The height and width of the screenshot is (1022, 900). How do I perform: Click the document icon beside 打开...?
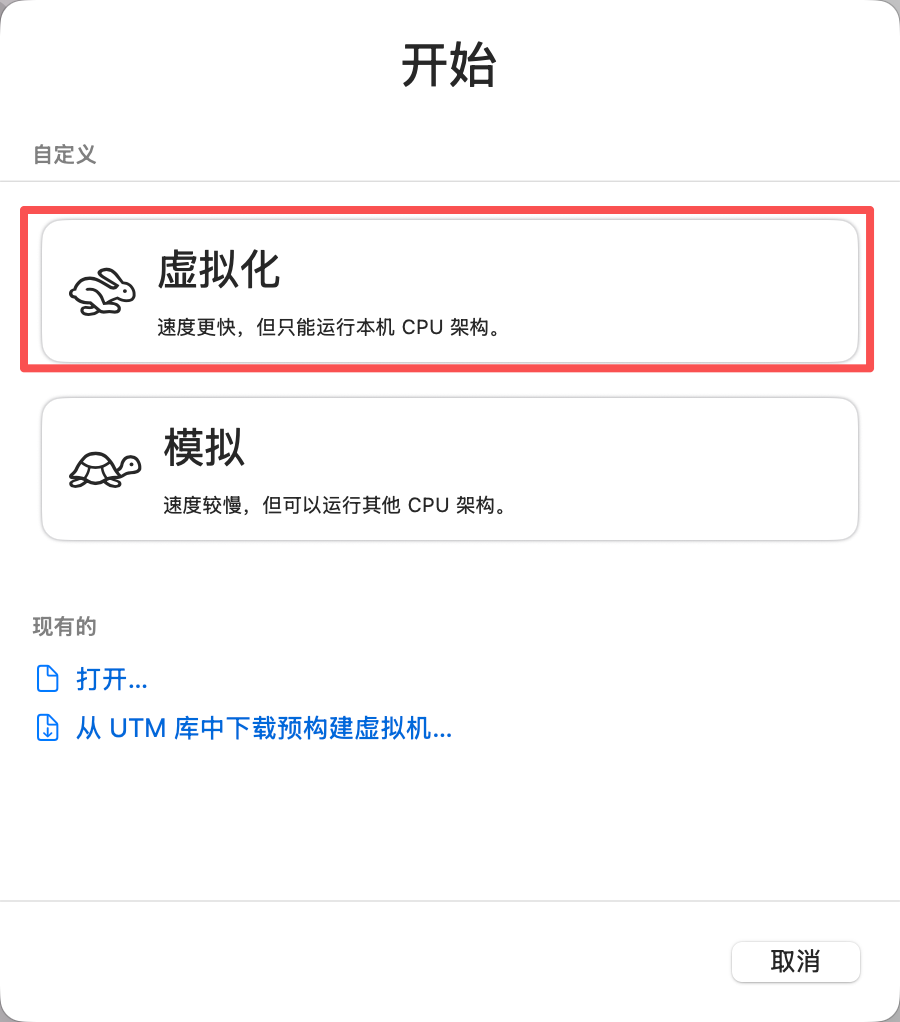[x=47, y=678]
